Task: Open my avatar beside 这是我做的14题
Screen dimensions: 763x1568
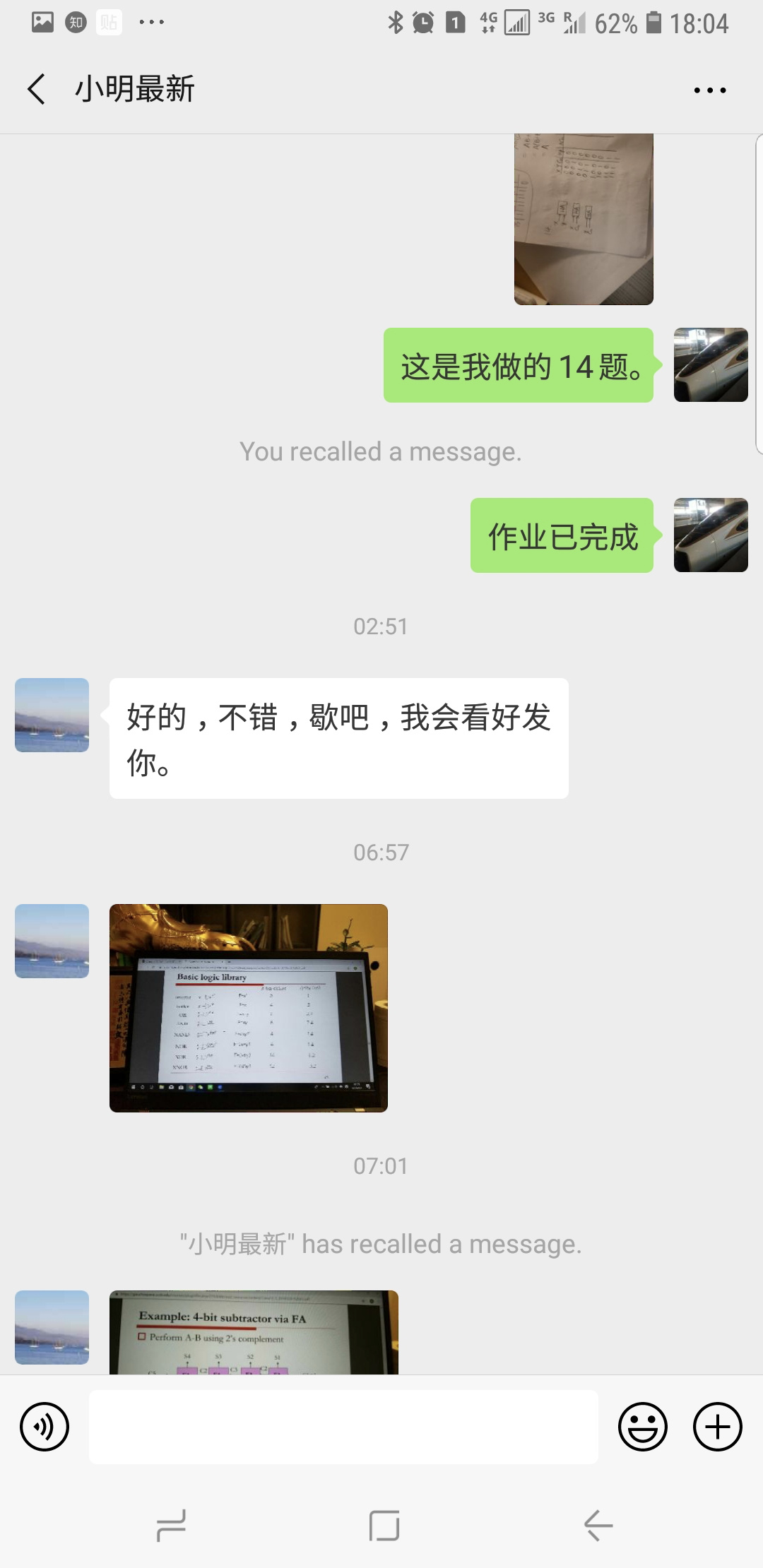Action: (711, 364)
